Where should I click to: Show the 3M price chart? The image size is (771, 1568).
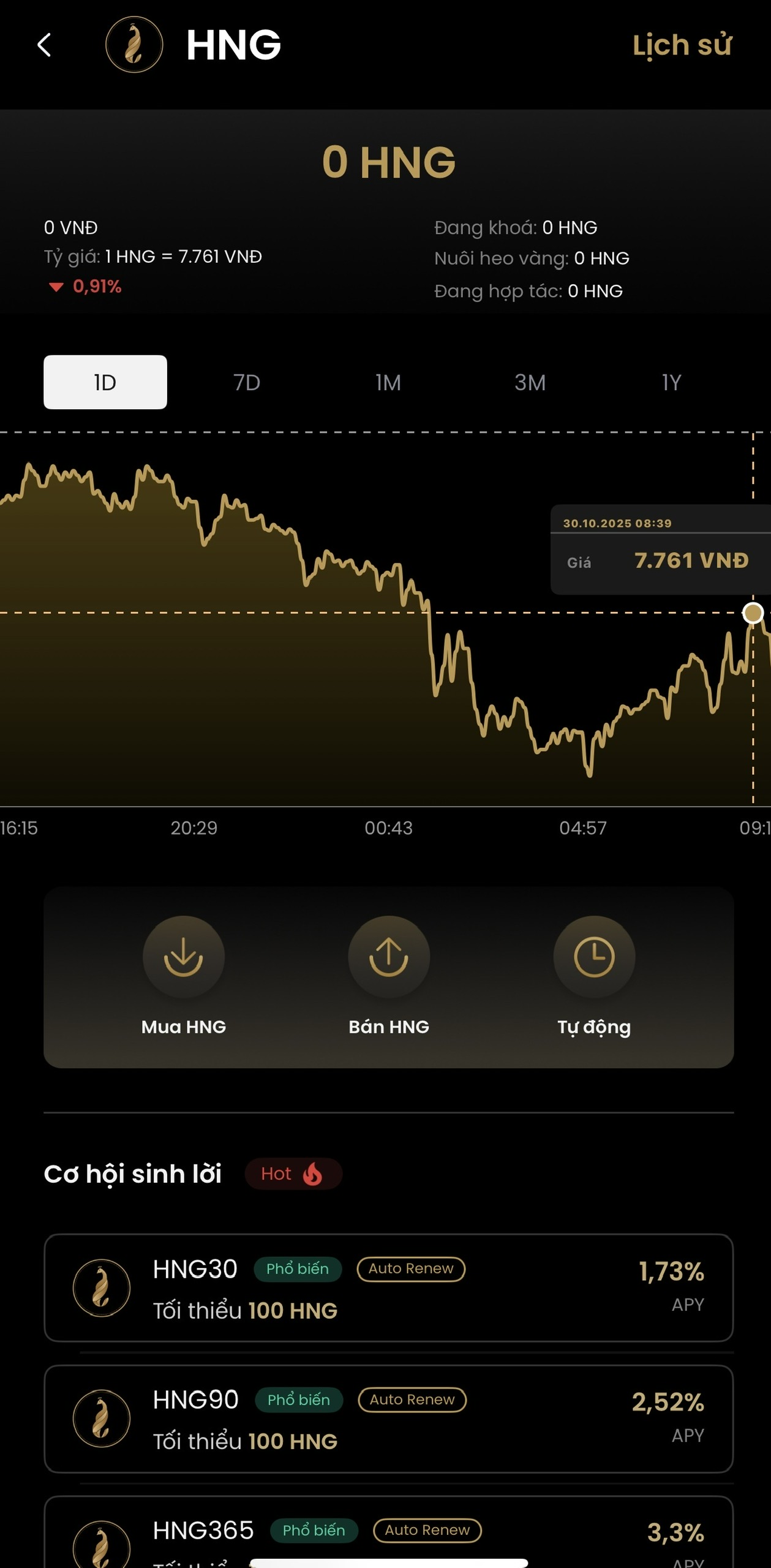[530, 383]
